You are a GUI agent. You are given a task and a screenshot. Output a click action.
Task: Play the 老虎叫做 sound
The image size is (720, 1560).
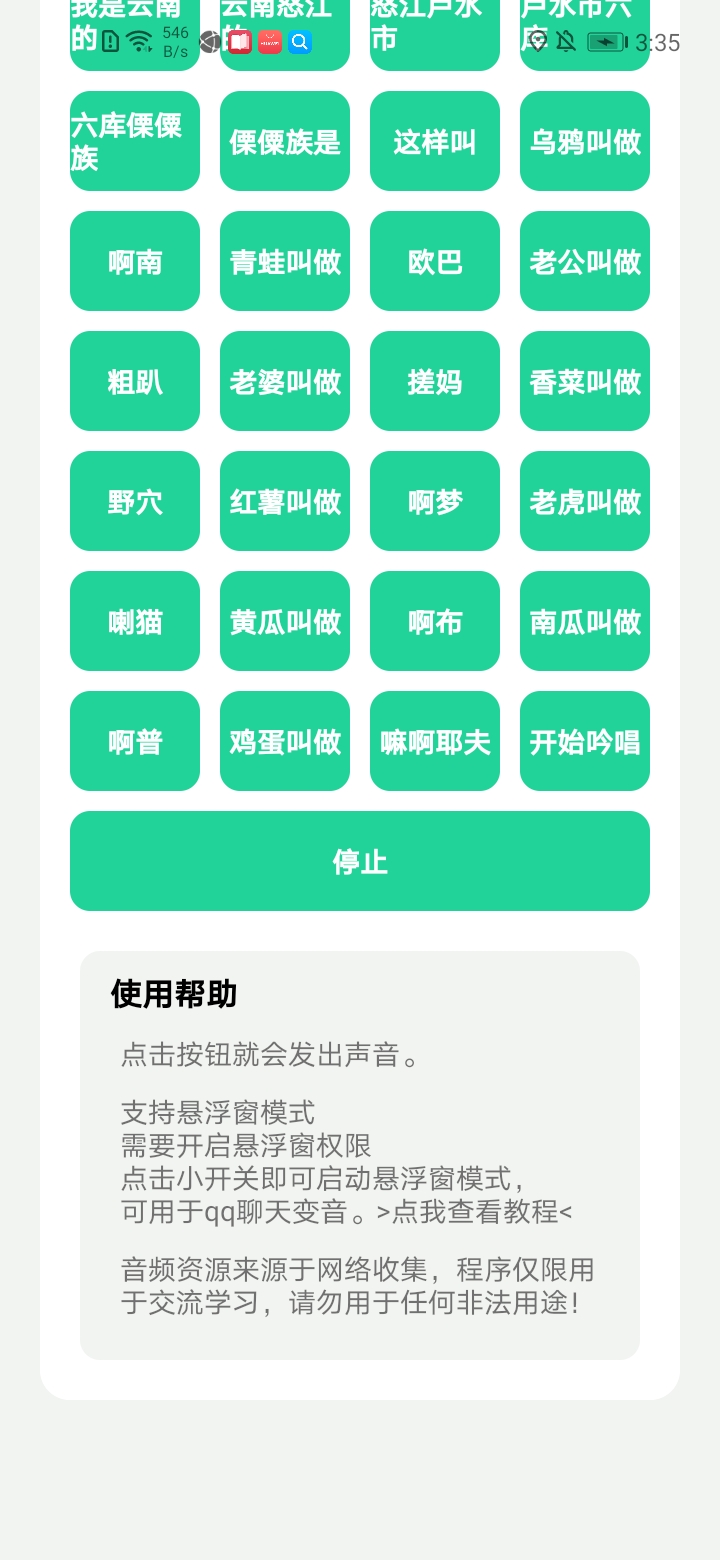pyautogui.click(x=585, y=501)
